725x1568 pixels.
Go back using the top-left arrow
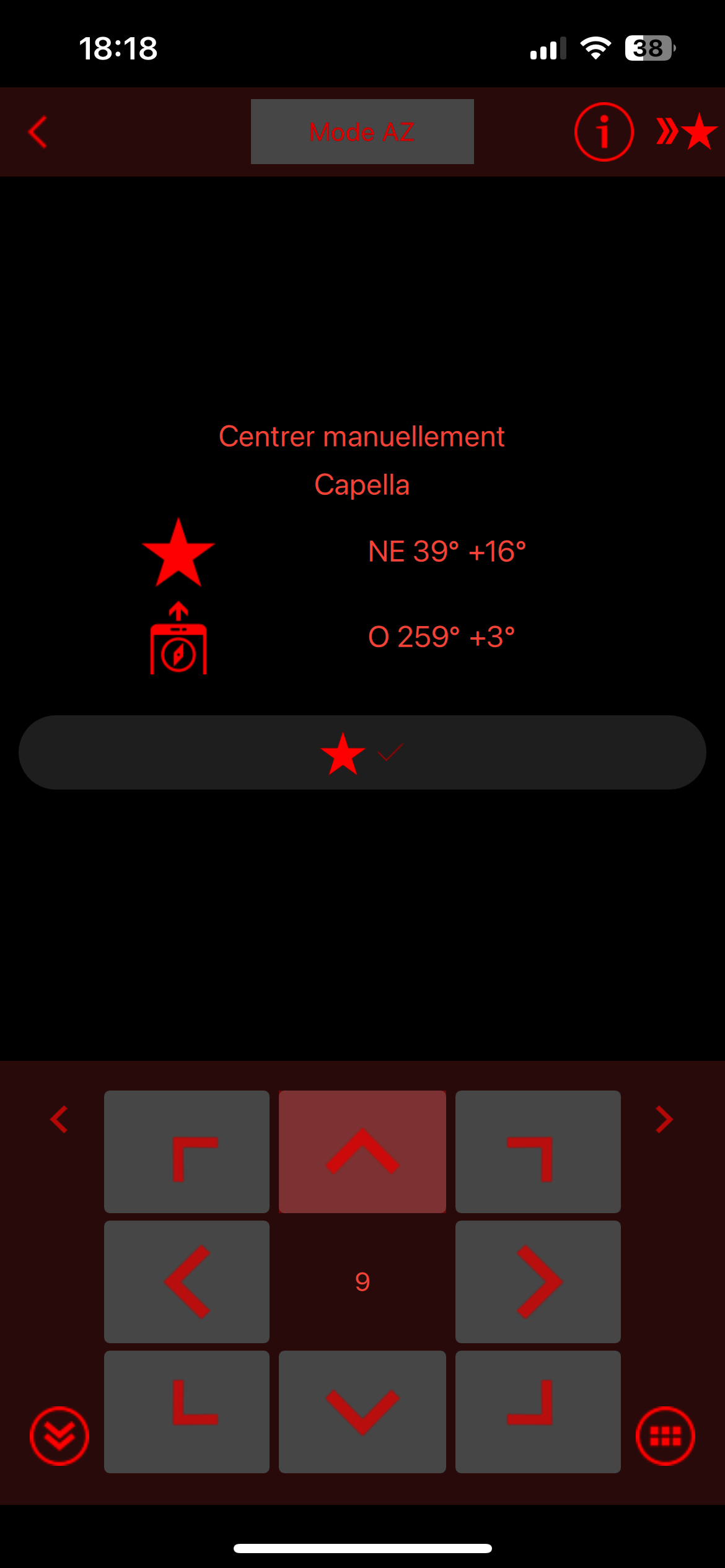(x=38, y=132)
